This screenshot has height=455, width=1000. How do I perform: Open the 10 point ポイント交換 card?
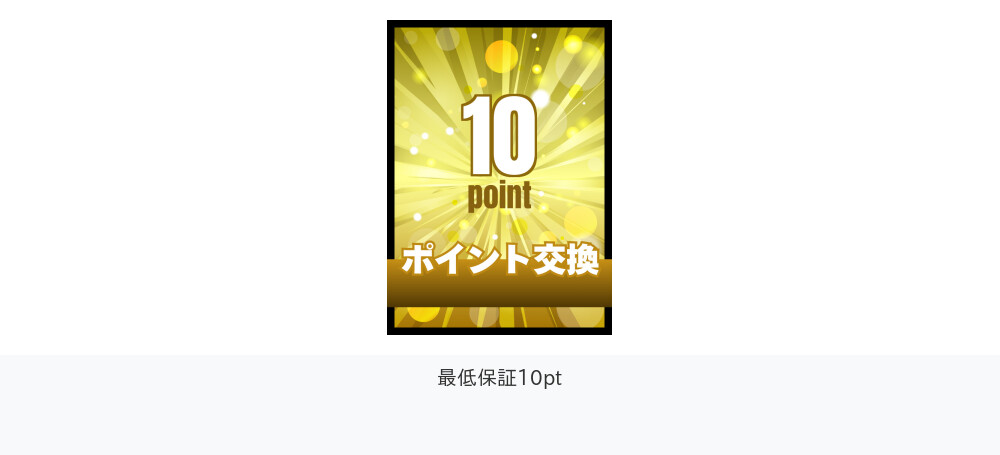pos(499,177)
